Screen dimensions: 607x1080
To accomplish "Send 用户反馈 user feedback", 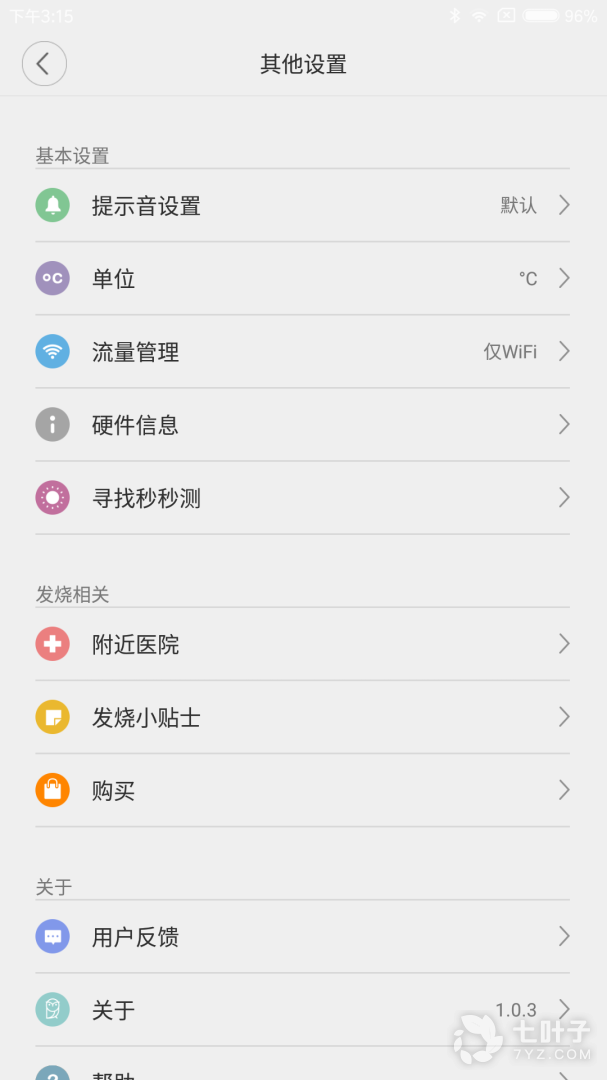I will (x=300, y=937).
